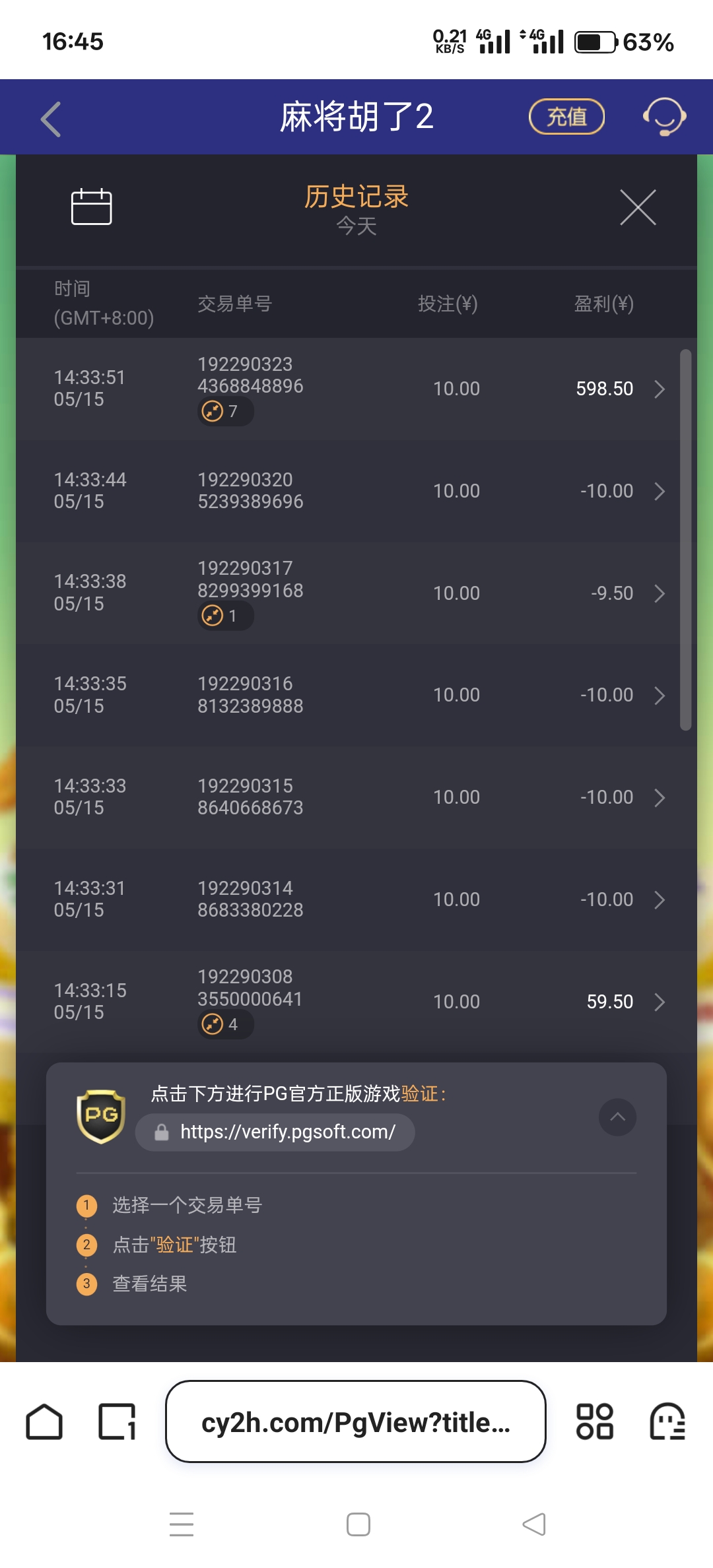Close the history record panel
This screenshot has height=1568, width=713.
(638, 207)
